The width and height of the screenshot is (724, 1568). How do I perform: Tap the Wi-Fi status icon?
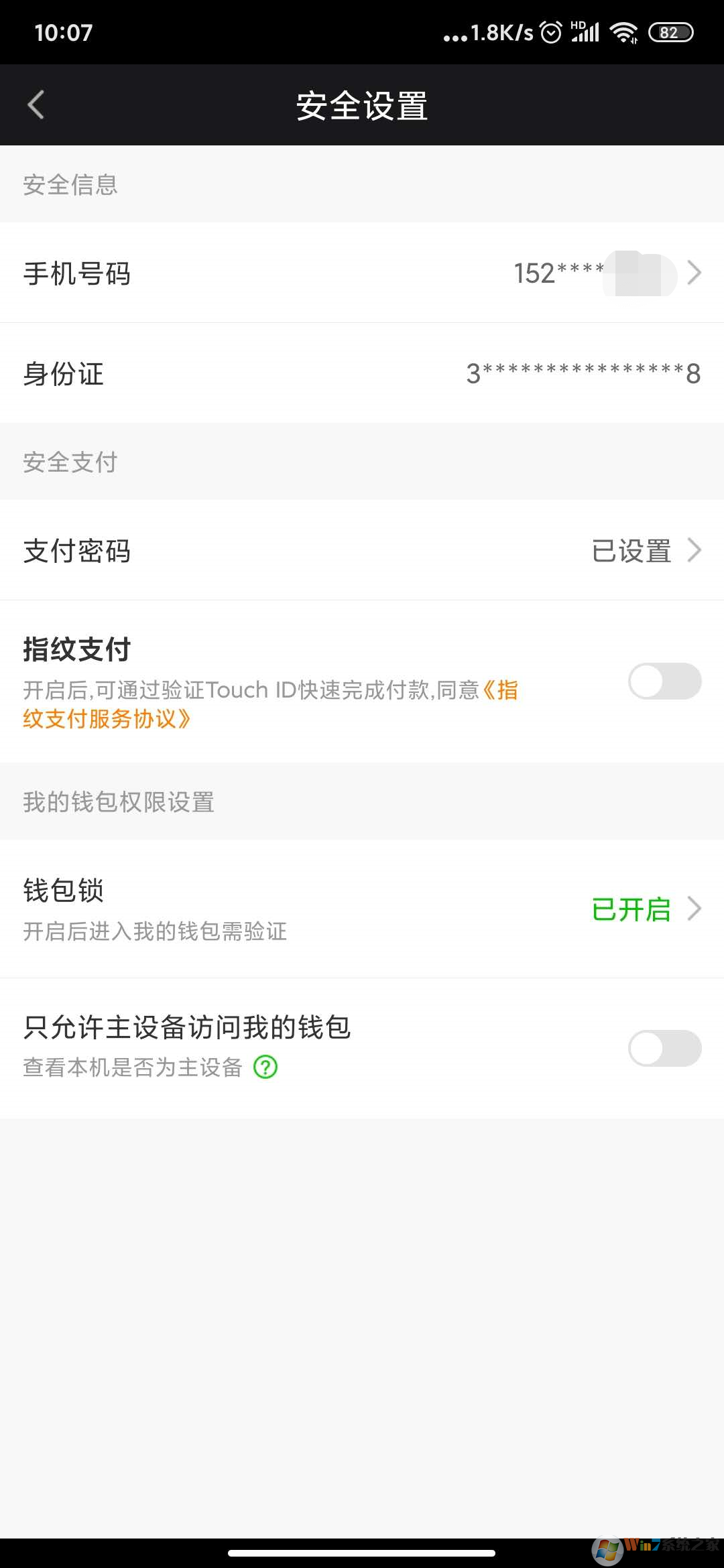coord(623,31)
